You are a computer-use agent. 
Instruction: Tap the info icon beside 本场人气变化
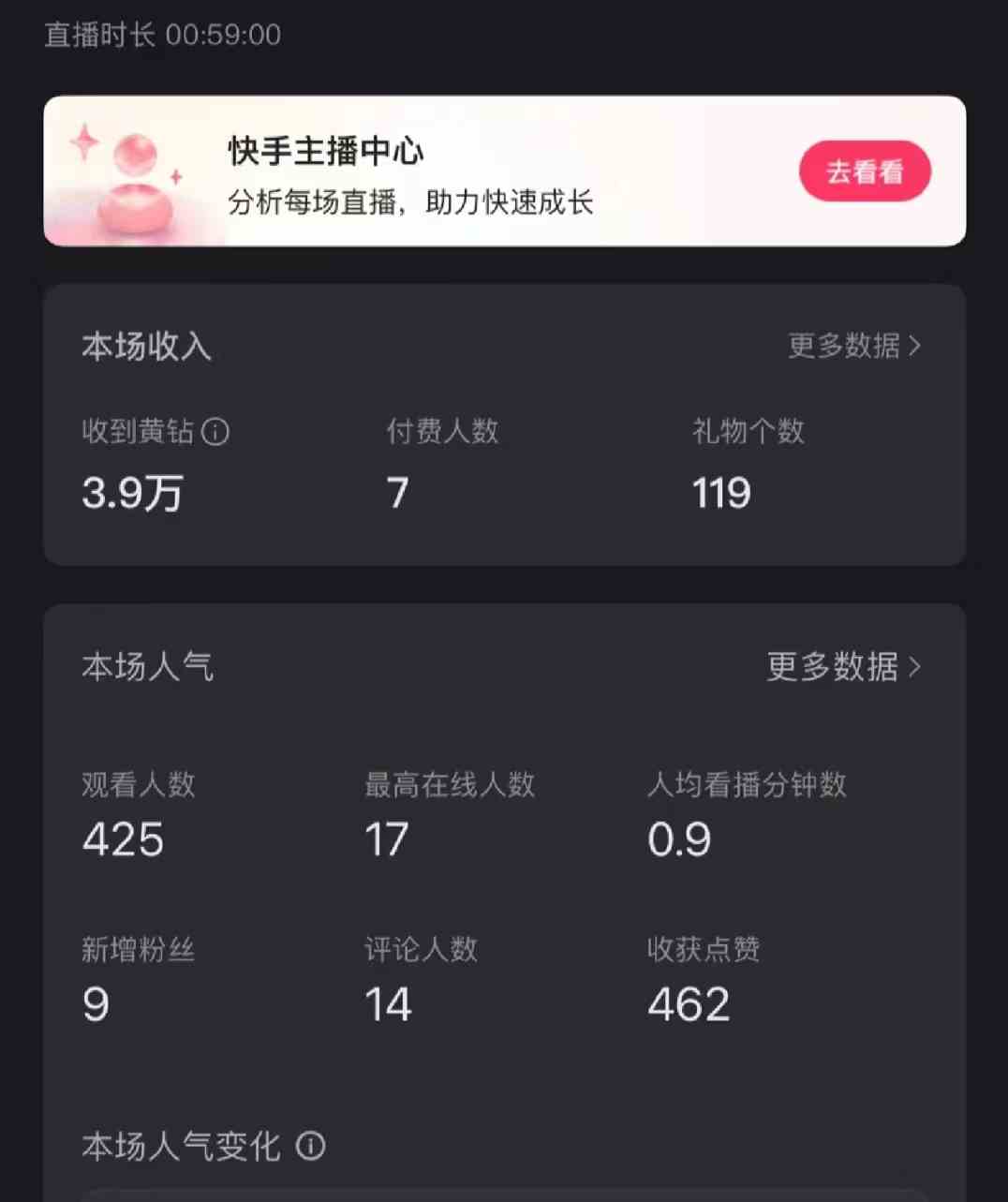(x=310, y=1145)
